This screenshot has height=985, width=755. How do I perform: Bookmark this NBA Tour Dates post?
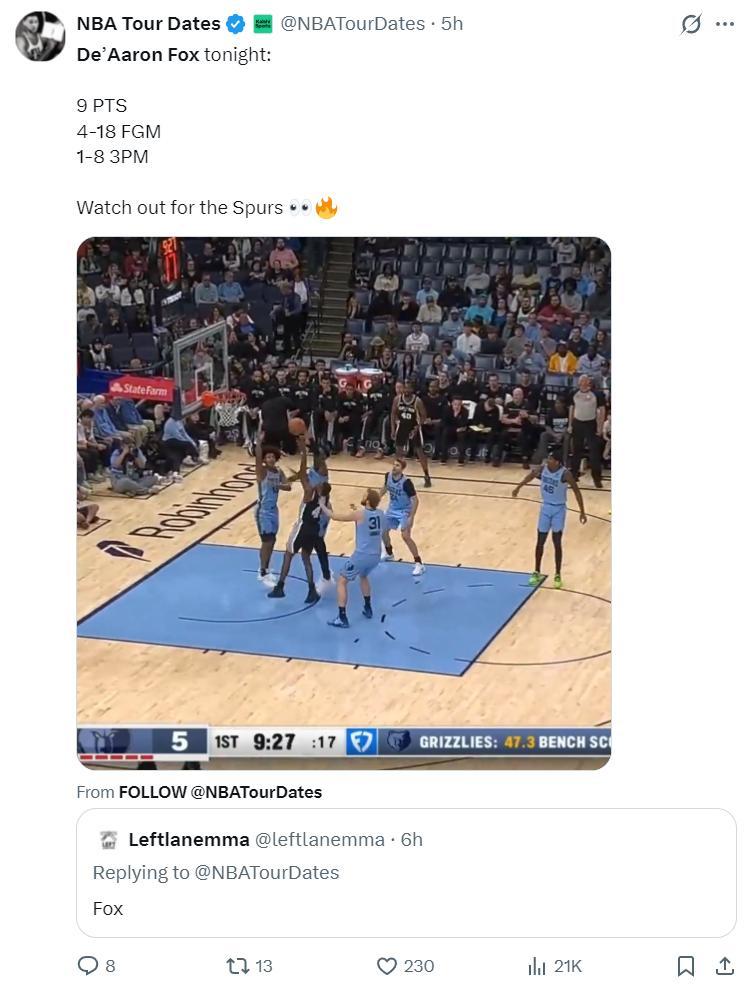(686, 966)
